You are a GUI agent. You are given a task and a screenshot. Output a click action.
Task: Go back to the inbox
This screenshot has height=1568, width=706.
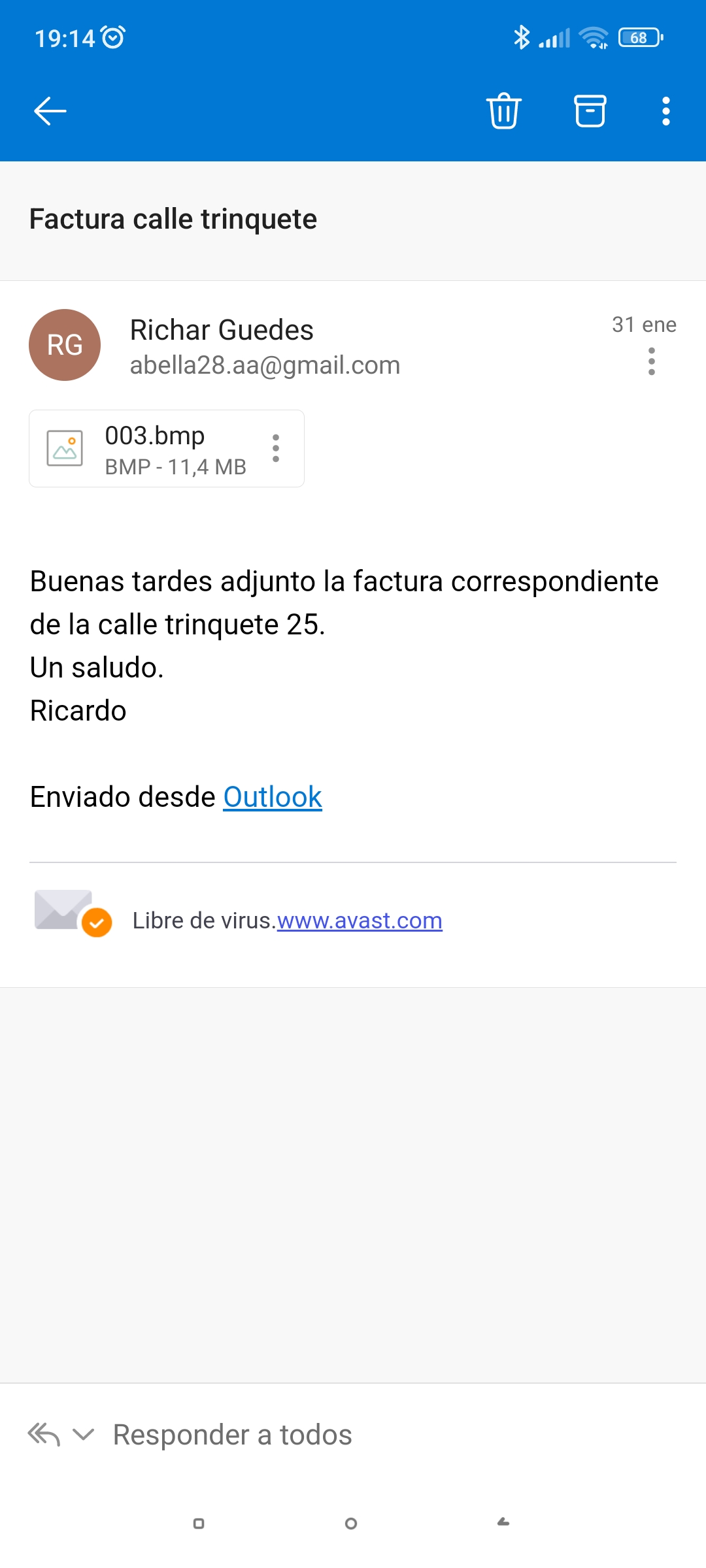[50, 111]
